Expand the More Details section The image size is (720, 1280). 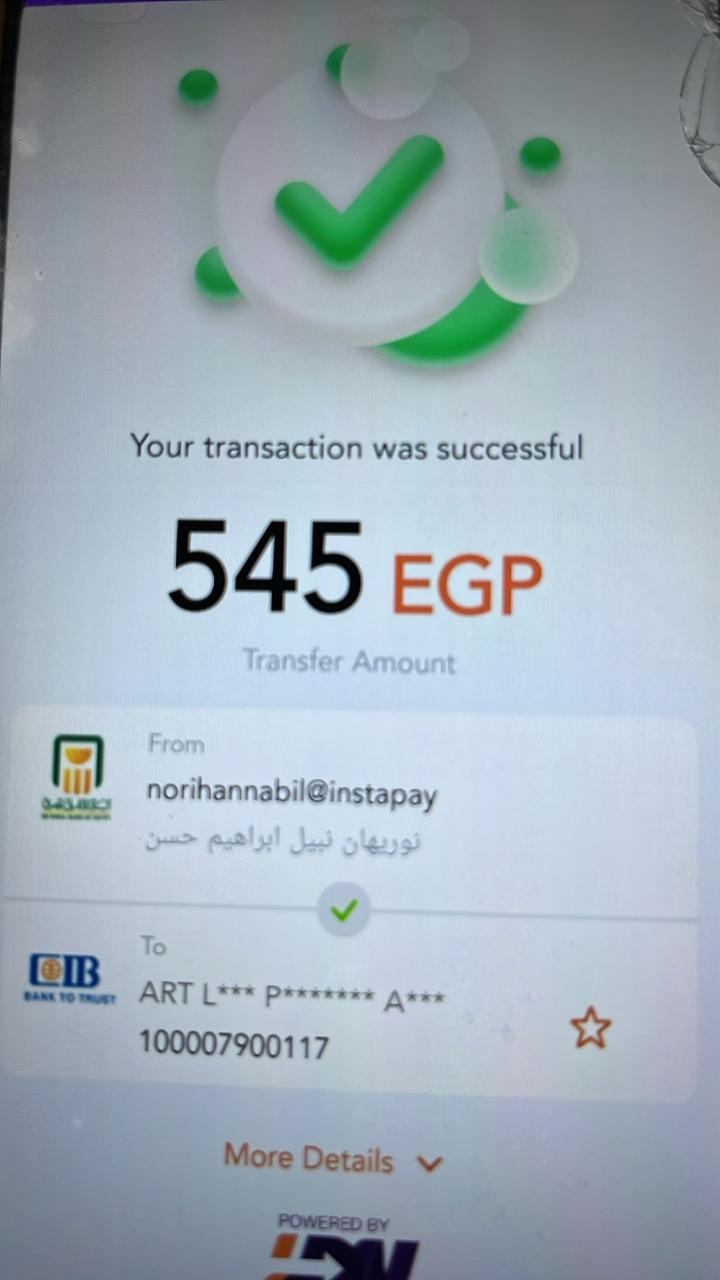point(332,1159)
